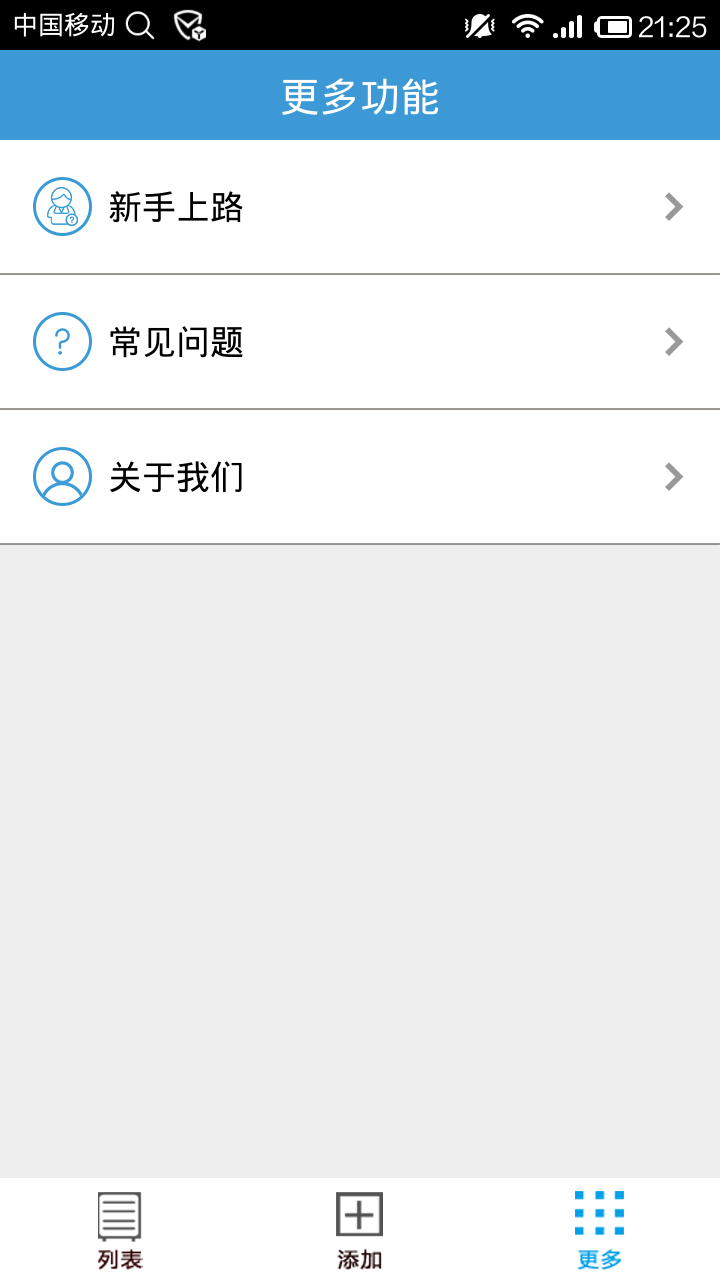This screenshot has height=1280, width=720.
Task: Click the person icon next to 关于我们
Action: pyautogui.click(x=62, y=476)
